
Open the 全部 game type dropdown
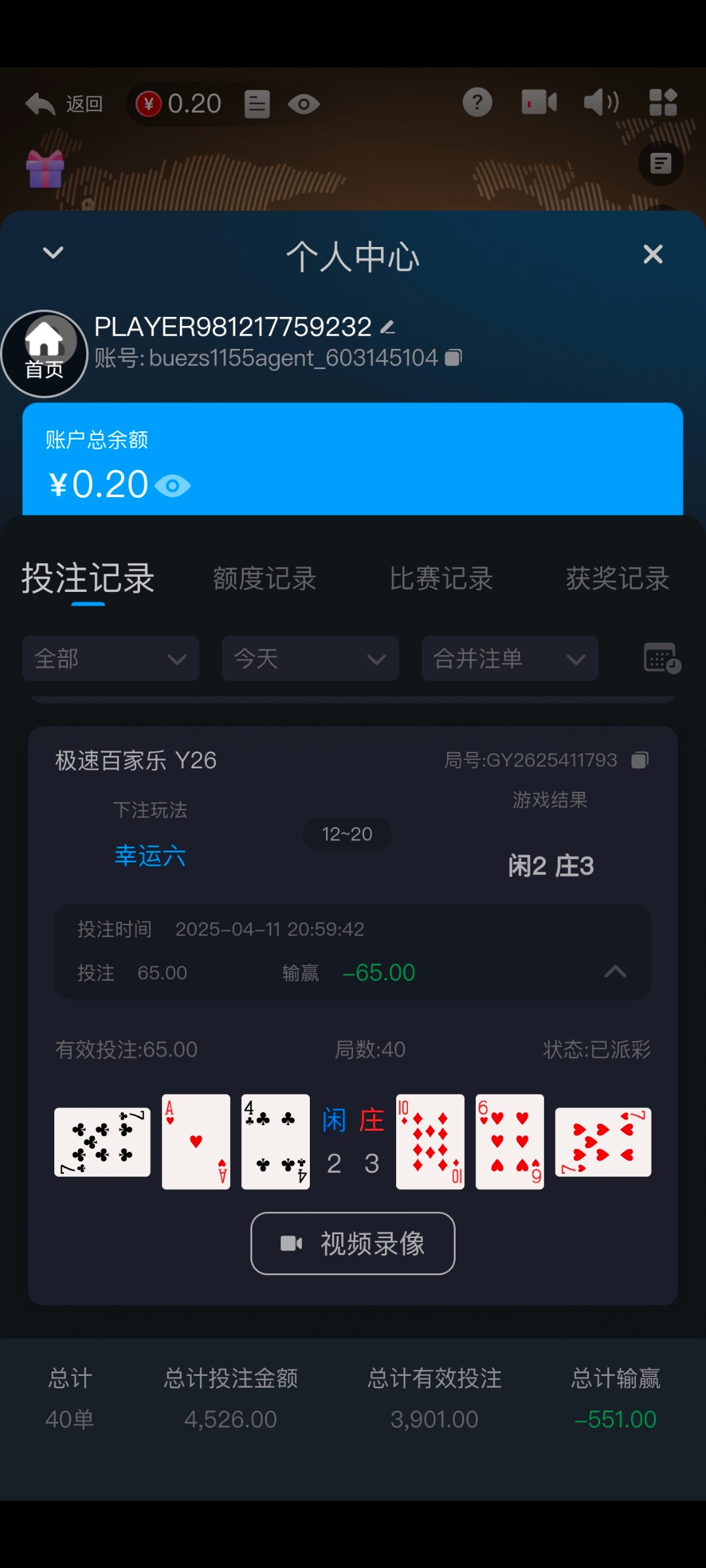110,659
